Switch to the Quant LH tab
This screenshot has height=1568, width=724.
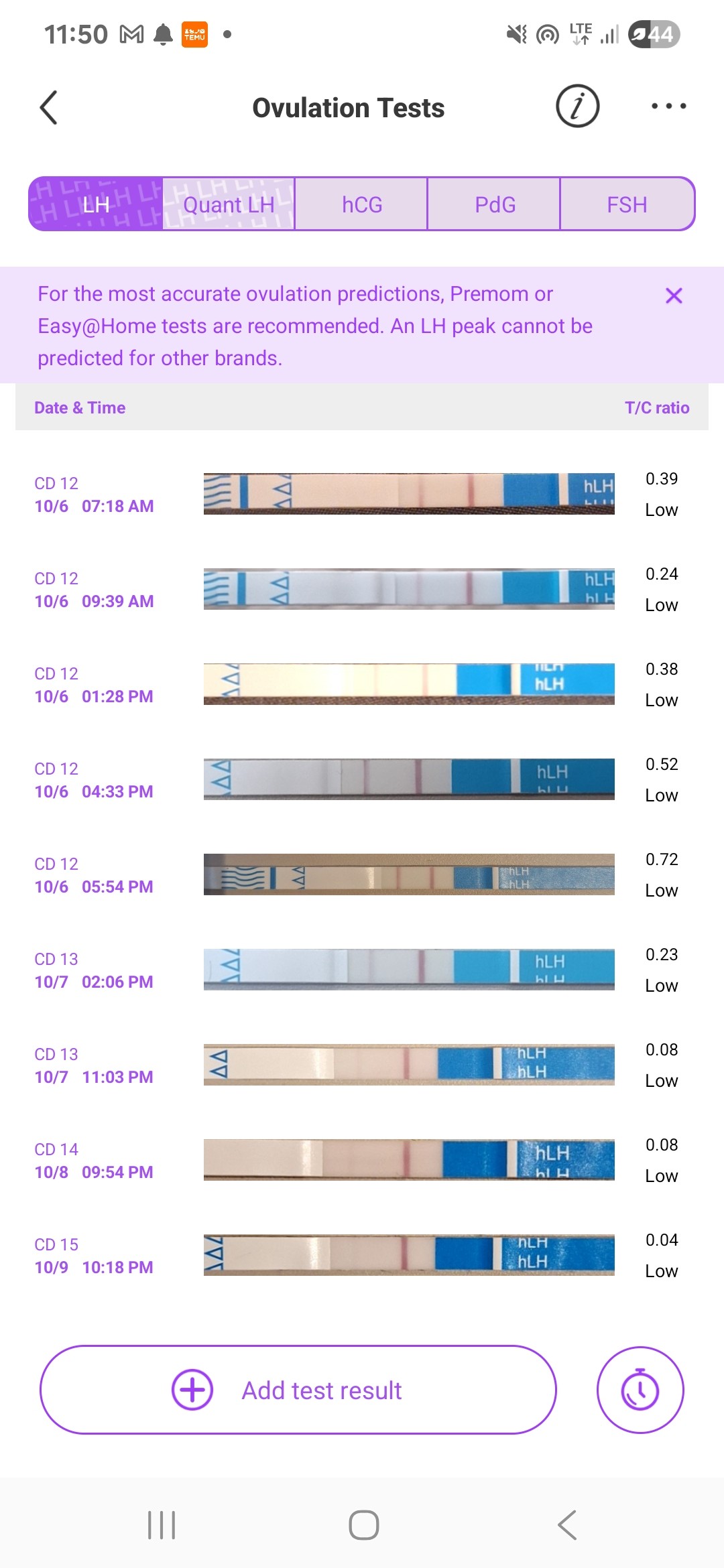(229, 204)
